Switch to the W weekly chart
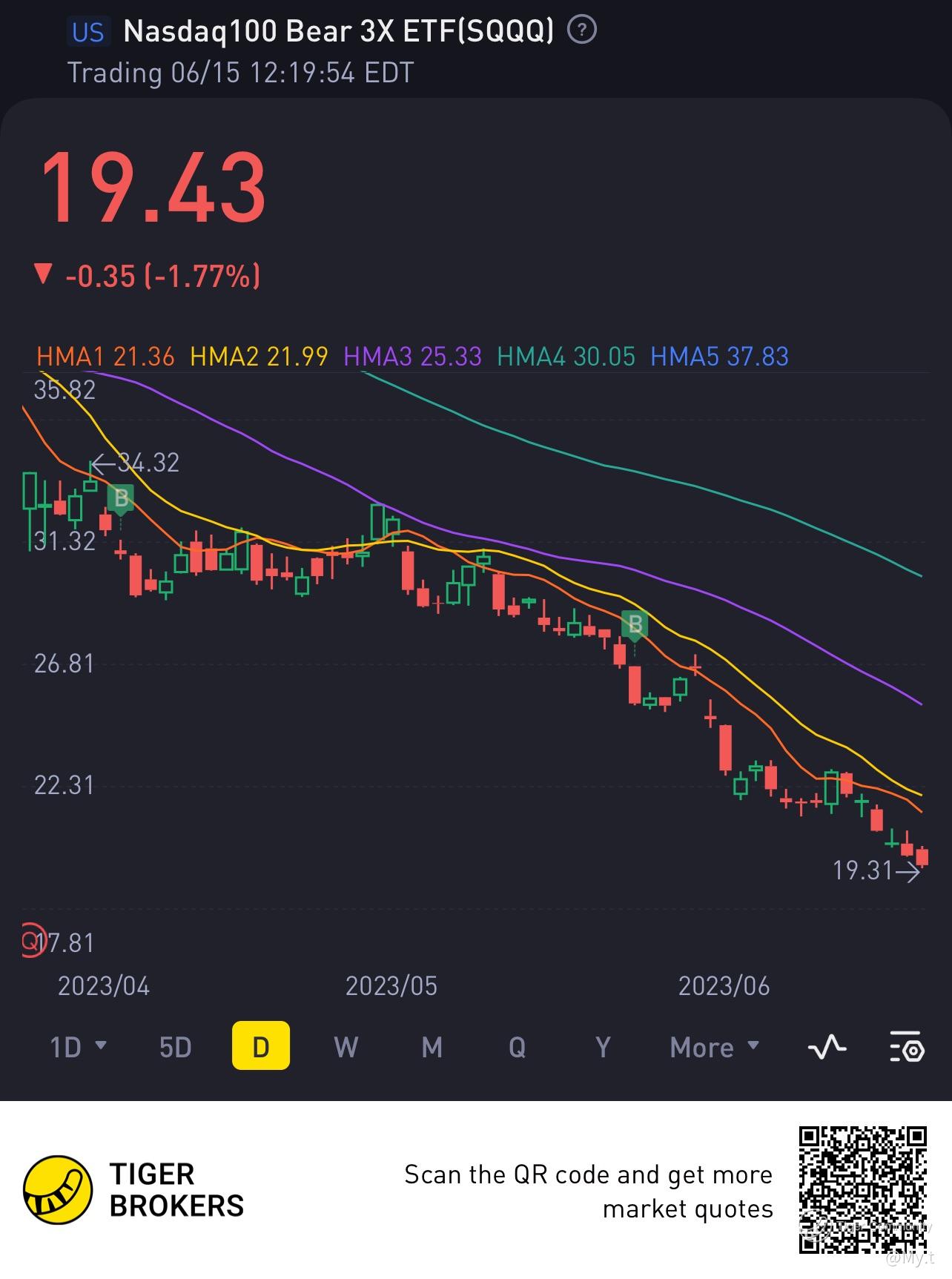 point(346,1046)
